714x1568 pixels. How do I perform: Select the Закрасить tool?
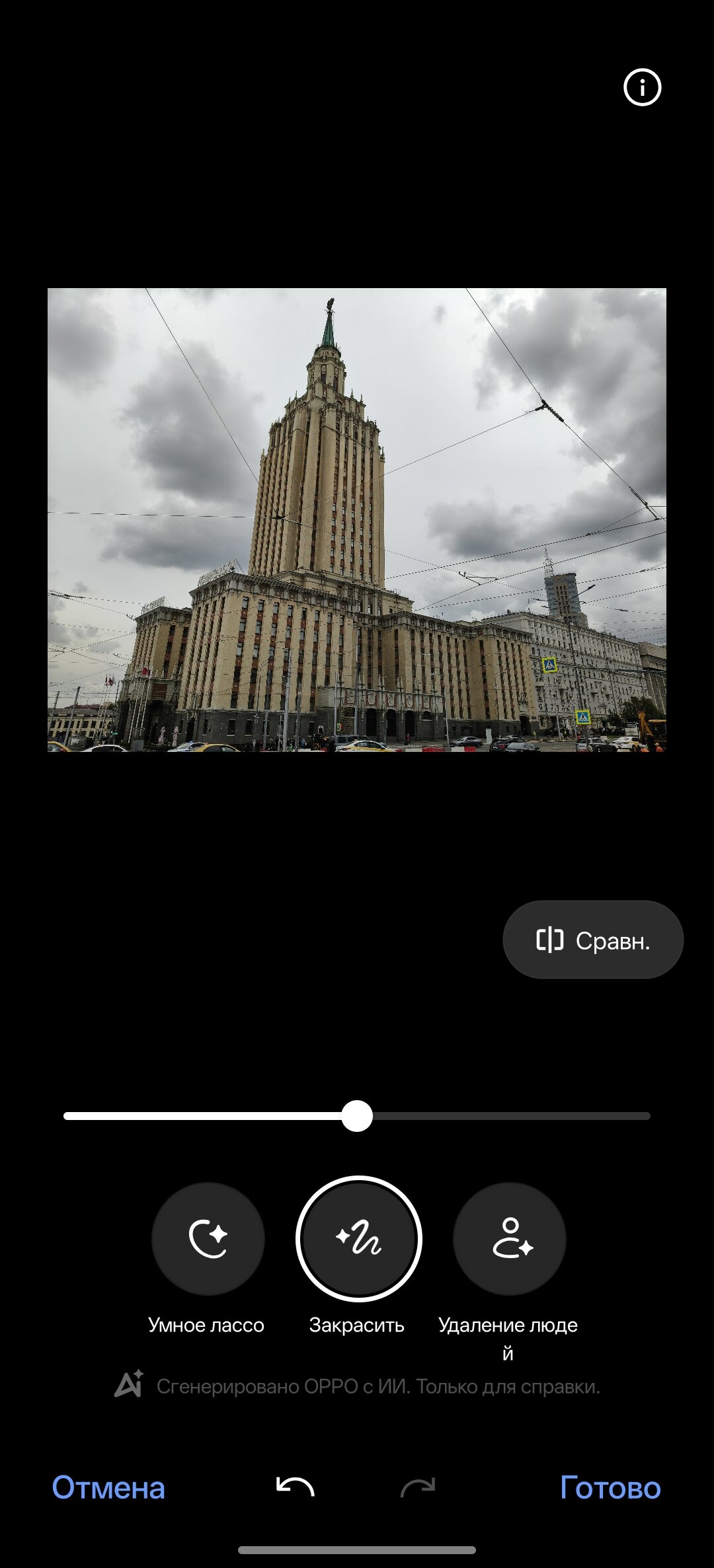pos(358,1238)
